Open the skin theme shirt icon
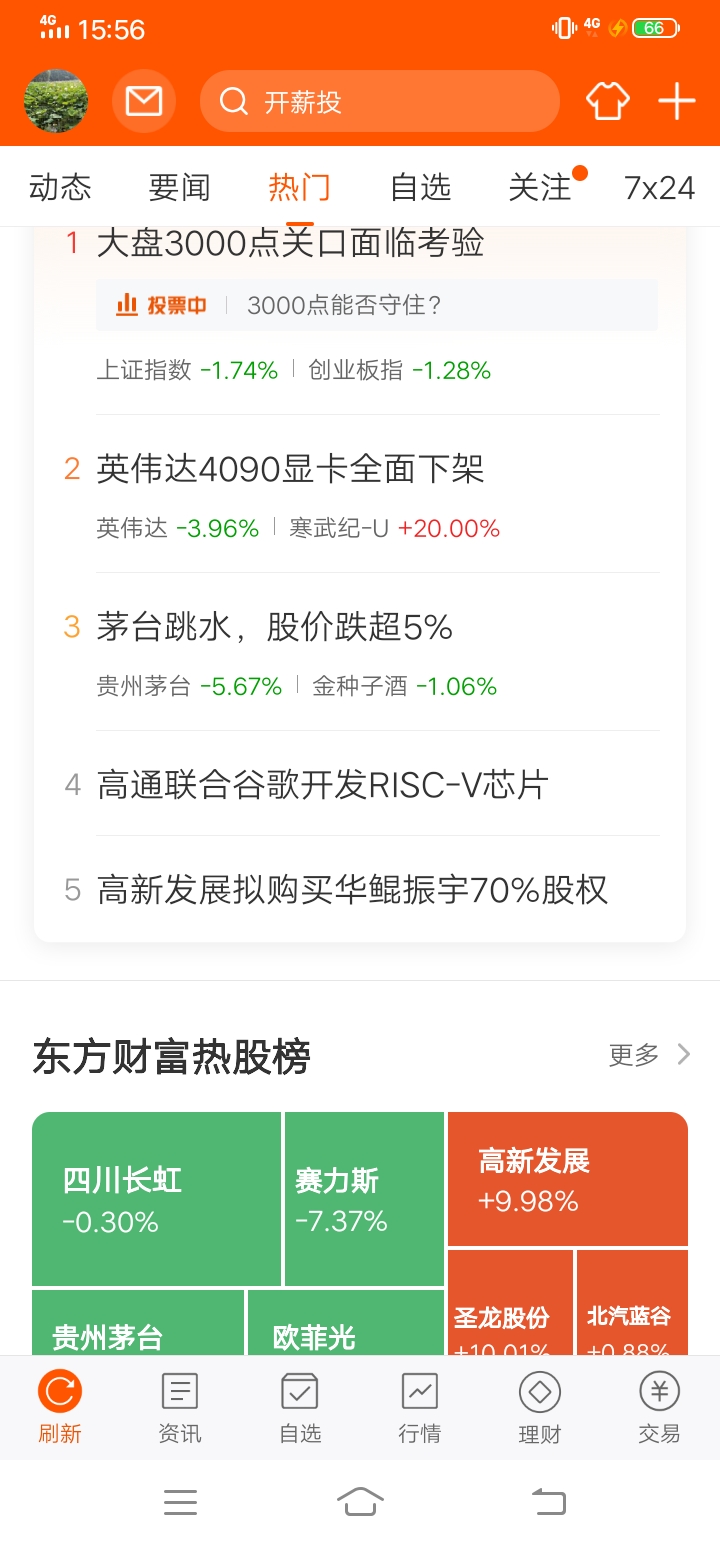The height and width of the screenshot is (1544, 720). pyautogui.click(x=608, y=101)
